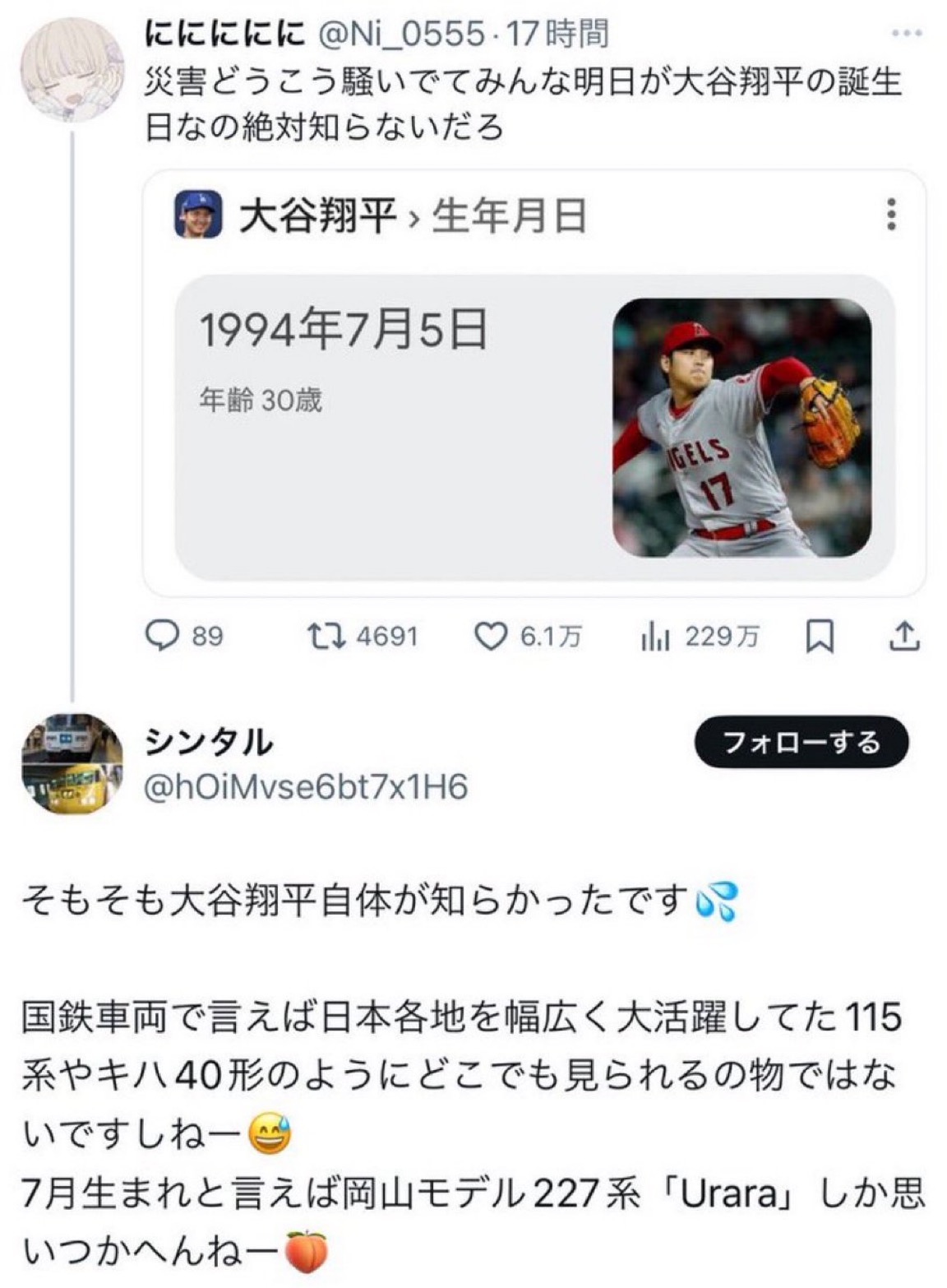Open the more options menu on ににににに's tweet
Image resolution: width=947 pixels, height=1288 pixels.
tap(907, 34)
